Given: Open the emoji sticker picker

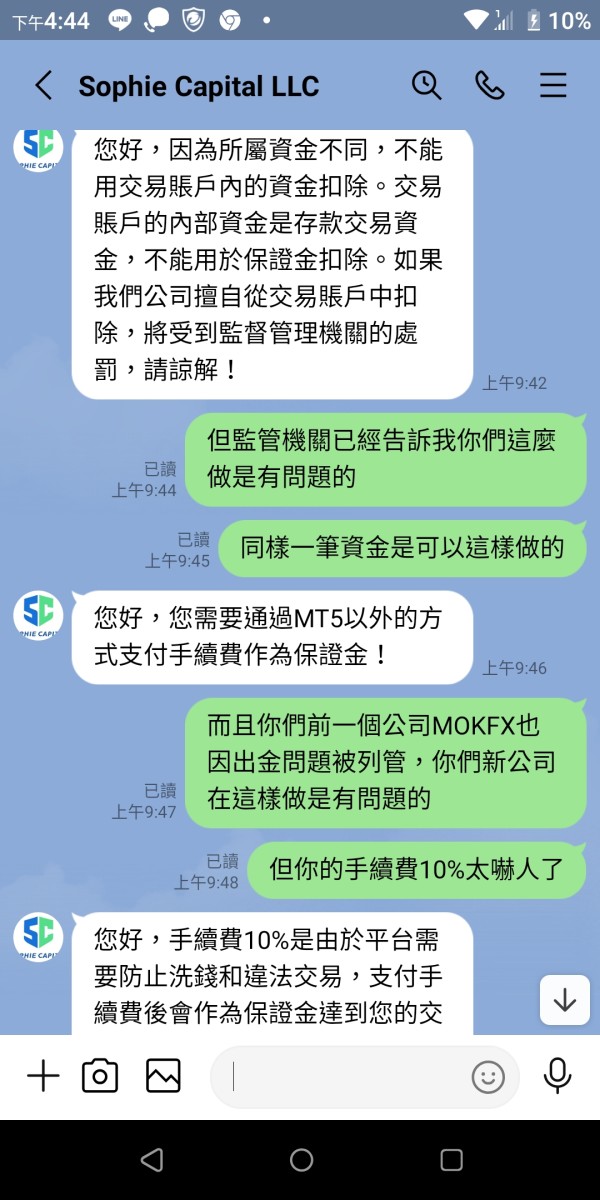Looking at the screenshot, I should point(488,1076).
